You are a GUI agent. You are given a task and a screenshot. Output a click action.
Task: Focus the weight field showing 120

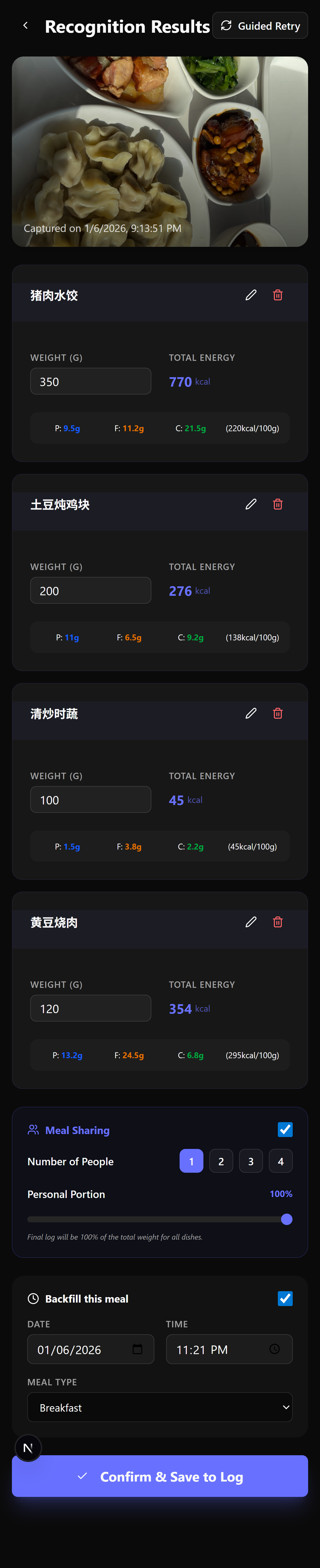pyautogui.click(x=90, y=1009)
